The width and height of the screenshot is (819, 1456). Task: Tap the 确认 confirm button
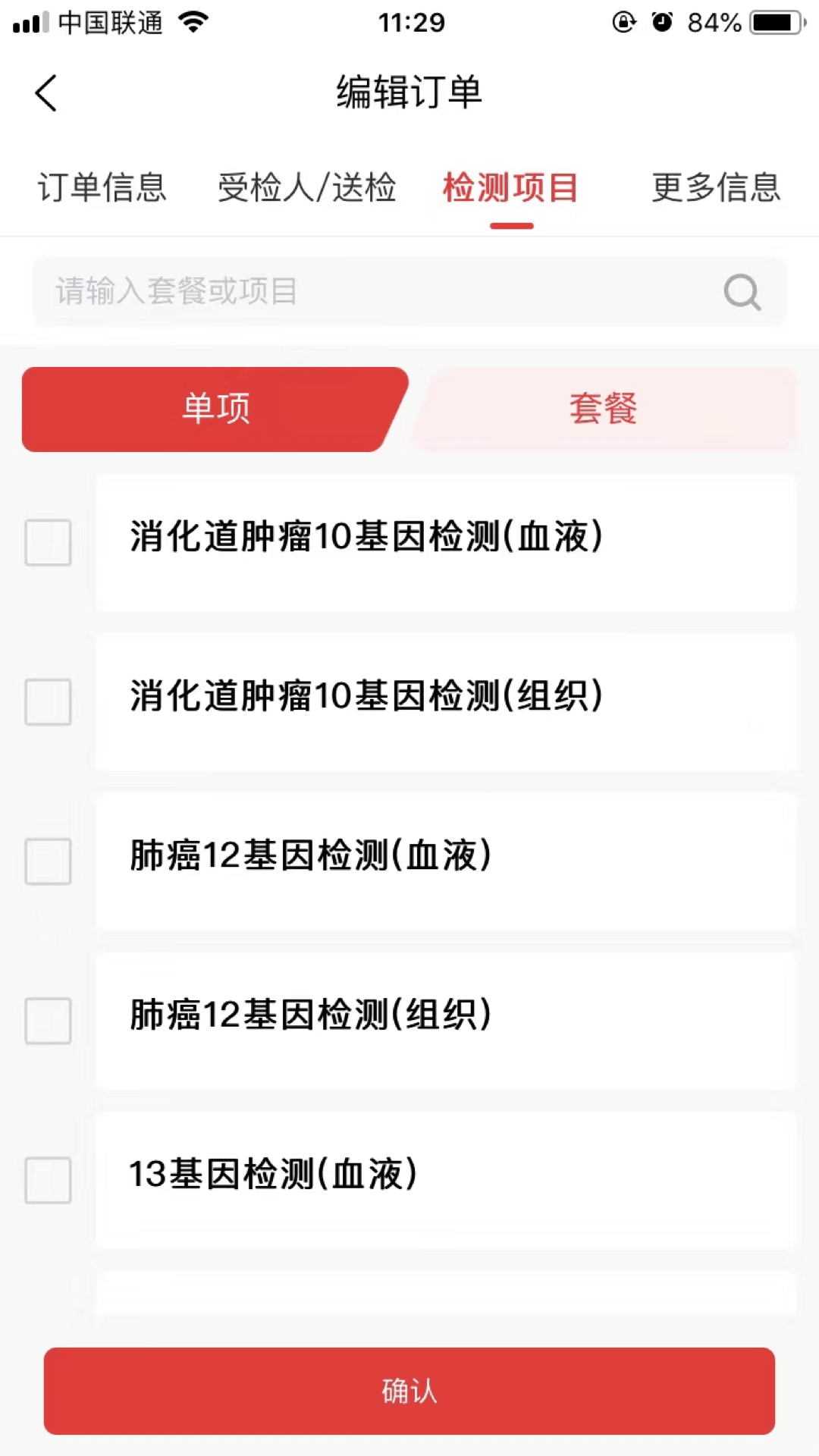click(409, 1391)
